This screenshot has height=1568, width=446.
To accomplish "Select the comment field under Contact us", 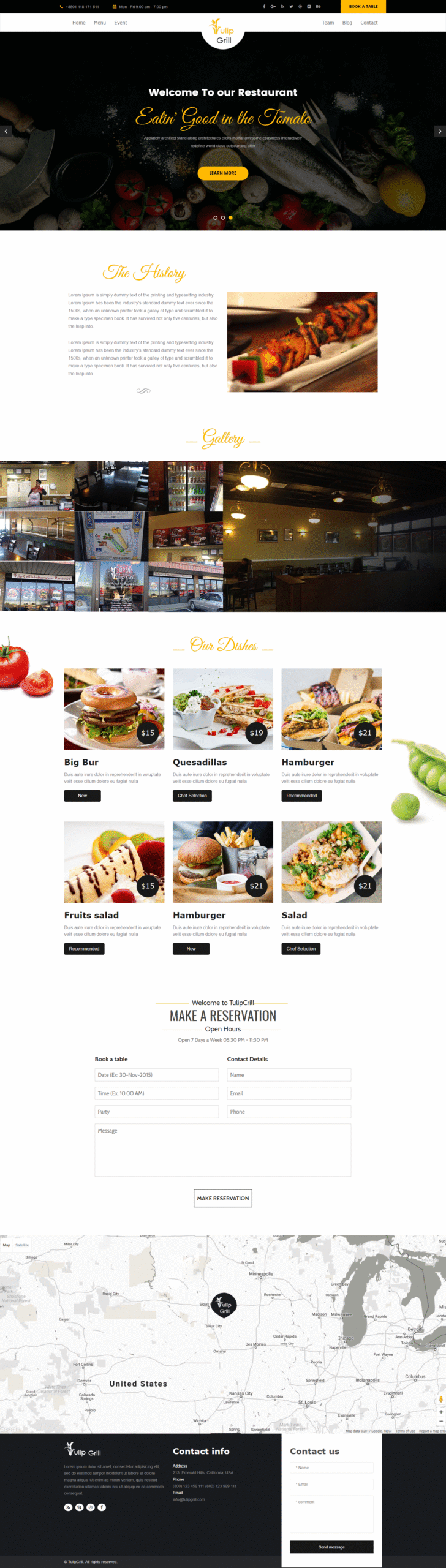I will tap(331, 1513).
